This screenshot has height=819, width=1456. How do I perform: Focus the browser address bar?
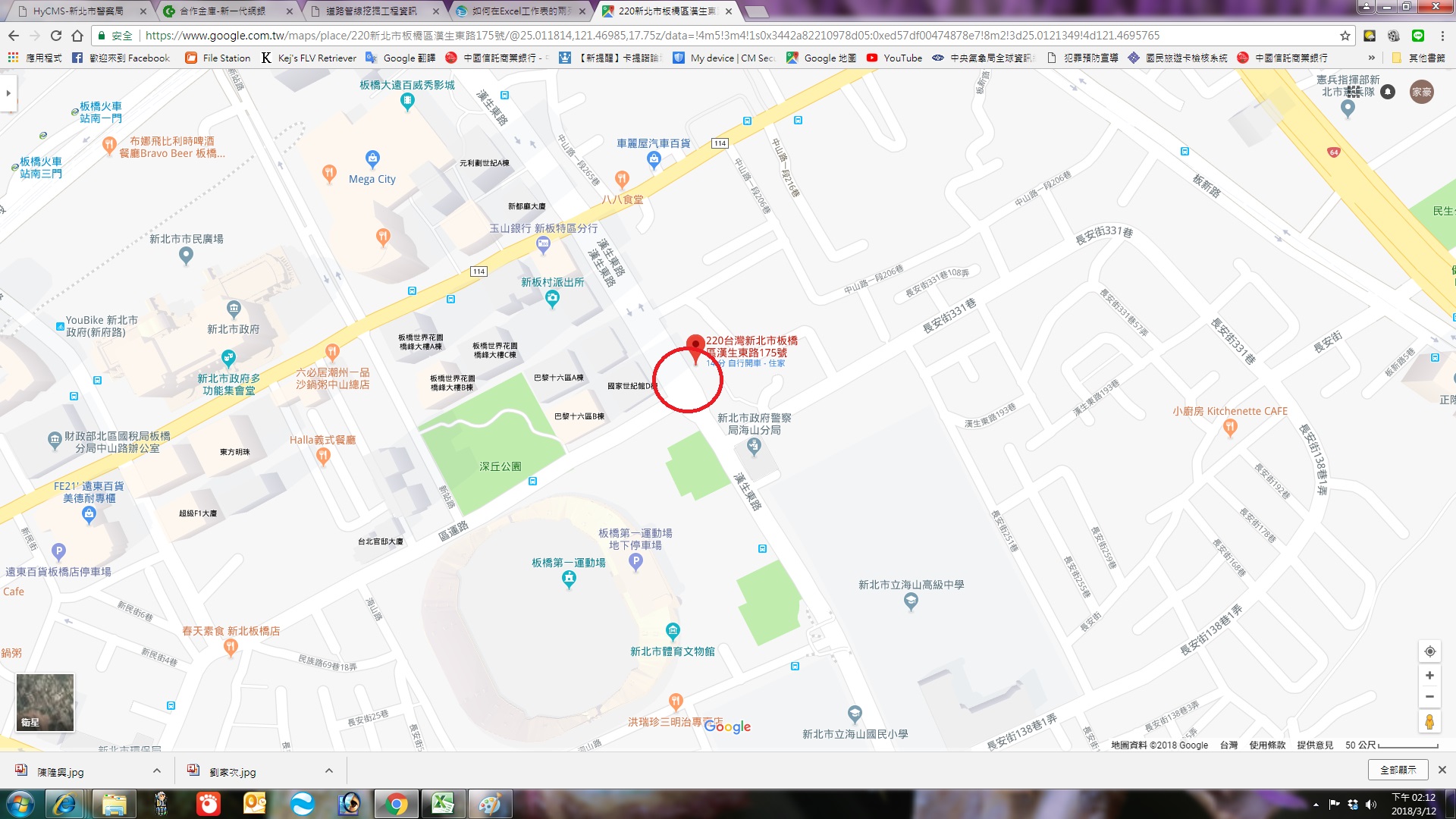(x=682, y=36)
